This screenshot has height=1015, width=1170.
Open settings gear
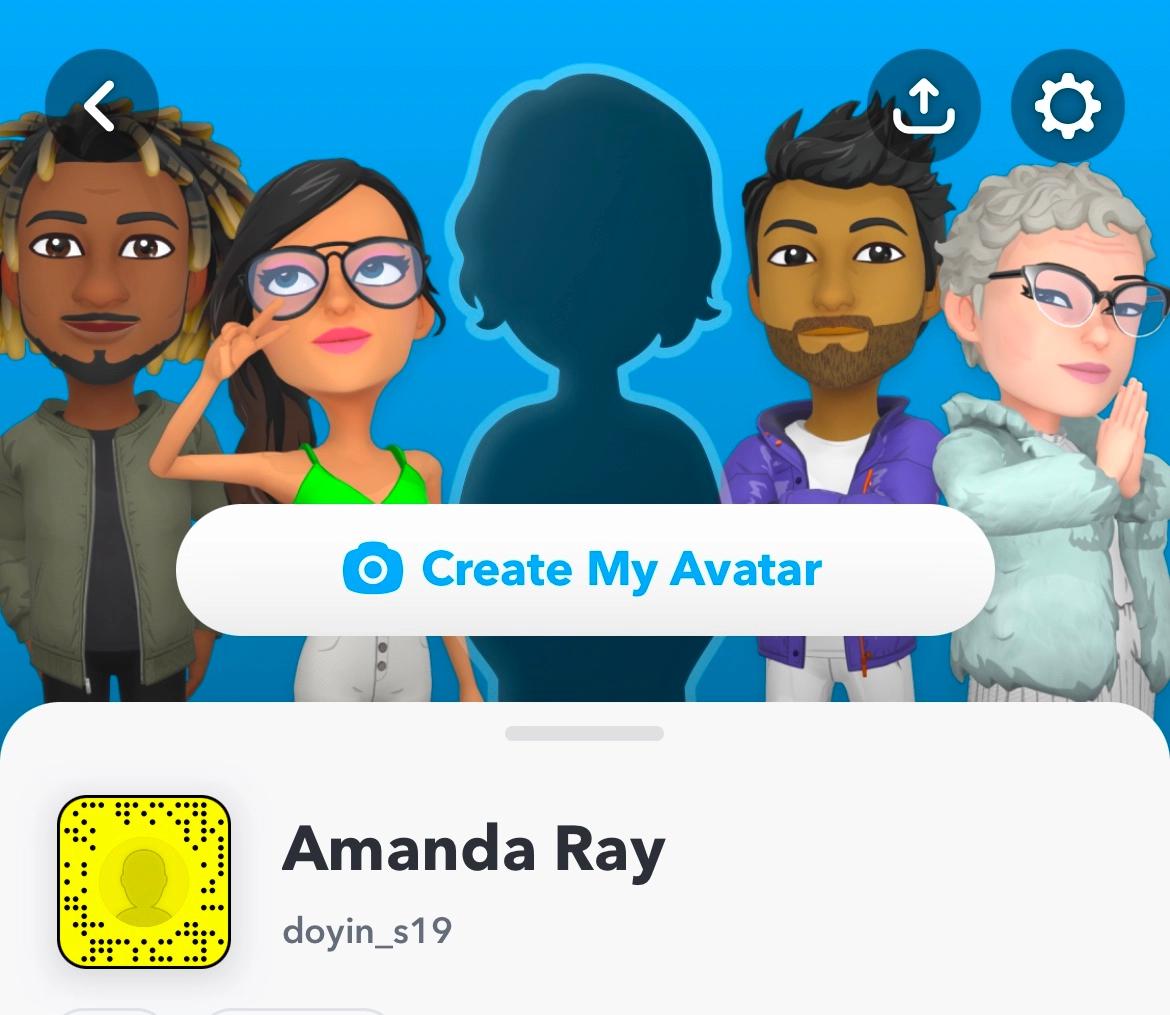1067,105
